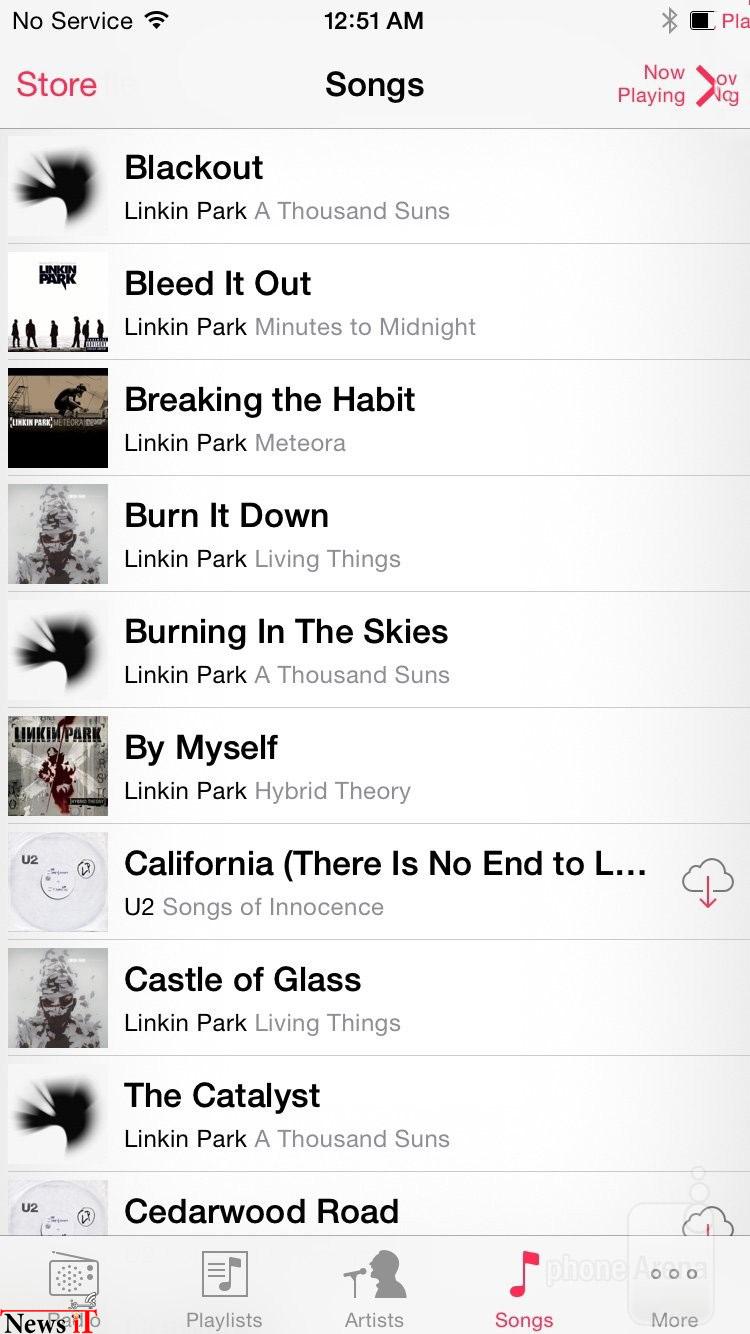750x1334 pixels.
Task: Play Bleed It Out
Action: point(375,302)
